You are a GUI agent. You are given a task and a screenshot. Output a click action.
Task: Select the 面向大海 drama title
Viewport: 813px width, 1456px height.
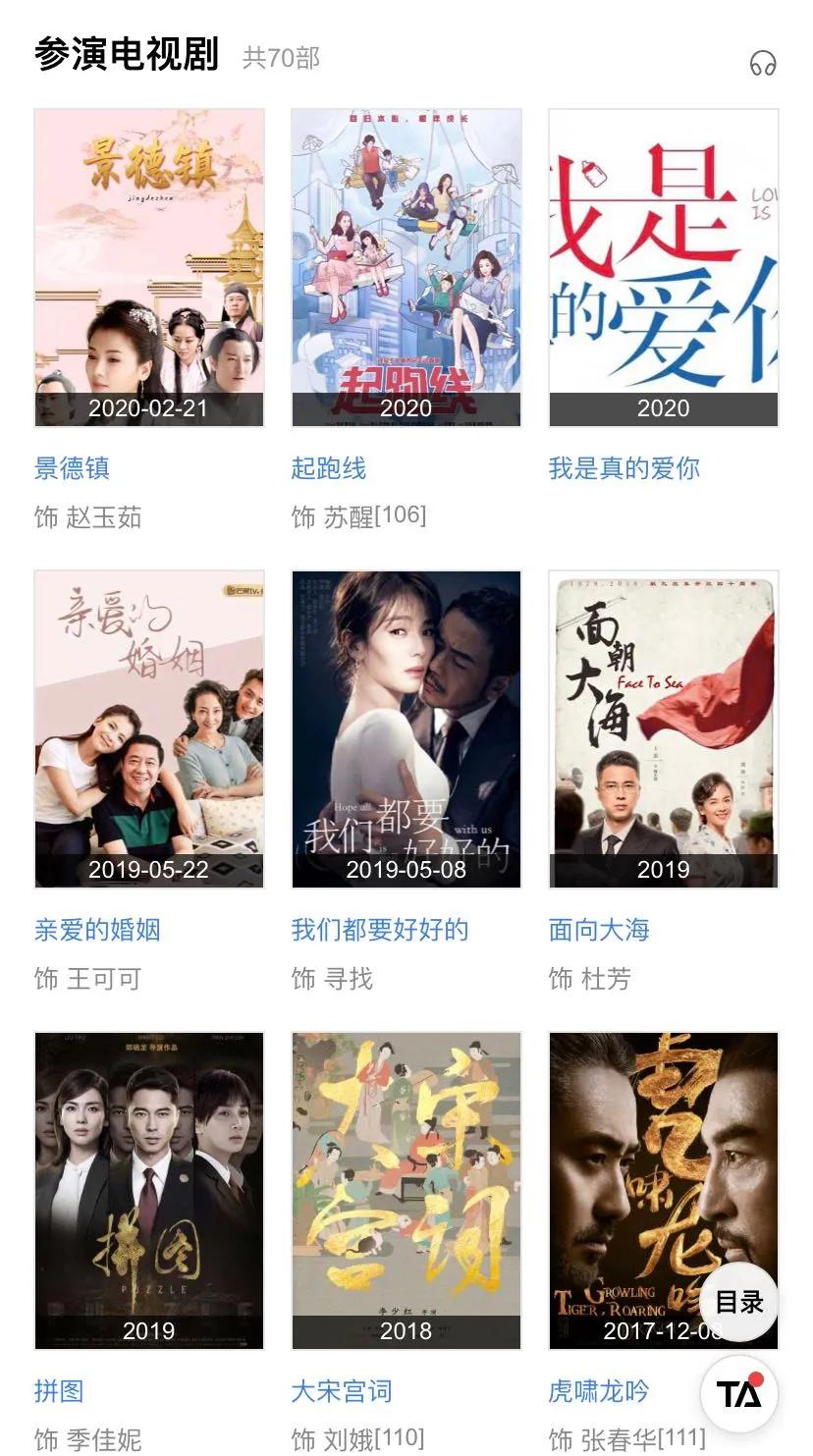(x=599, y=930)
